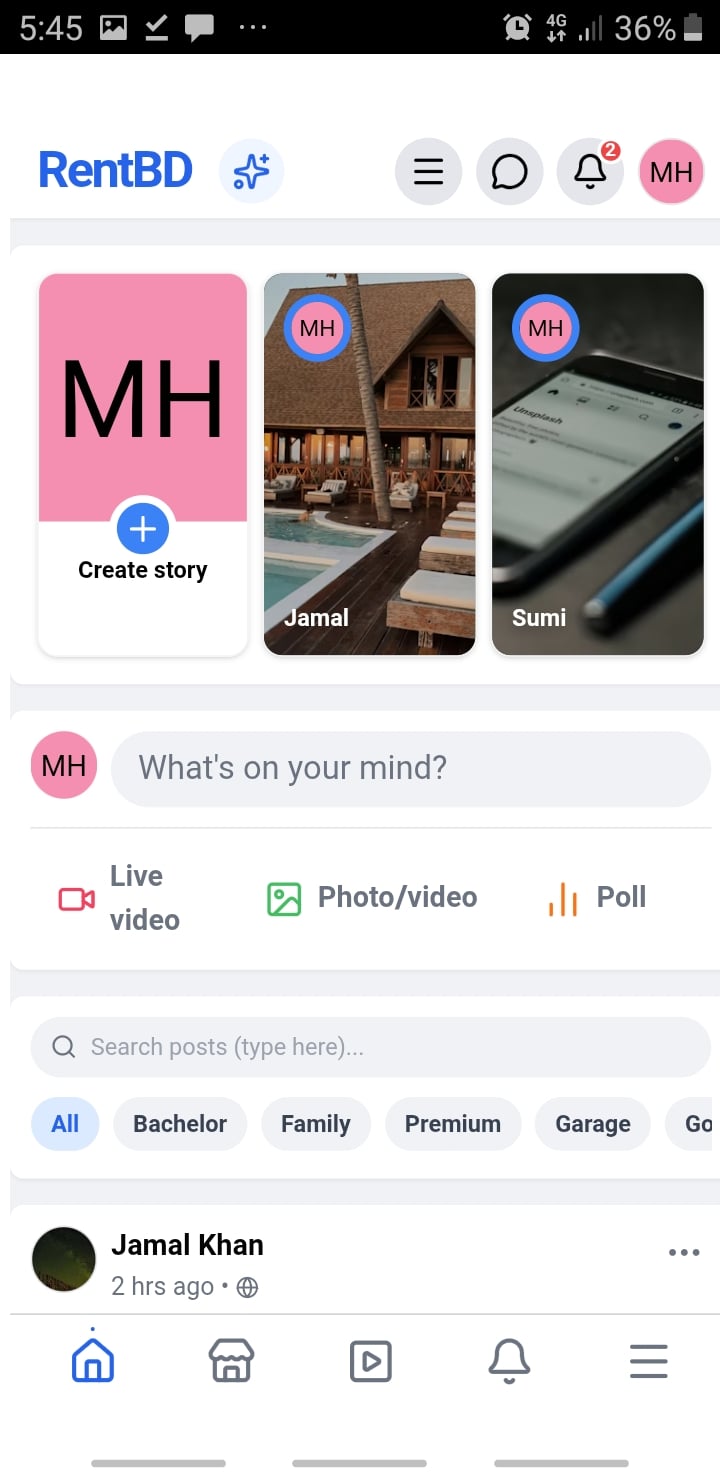Open options for Jamal Khan's post
Image resolution: width=720 pixels, height=1480 pixels.
[x=684, y=1252]
